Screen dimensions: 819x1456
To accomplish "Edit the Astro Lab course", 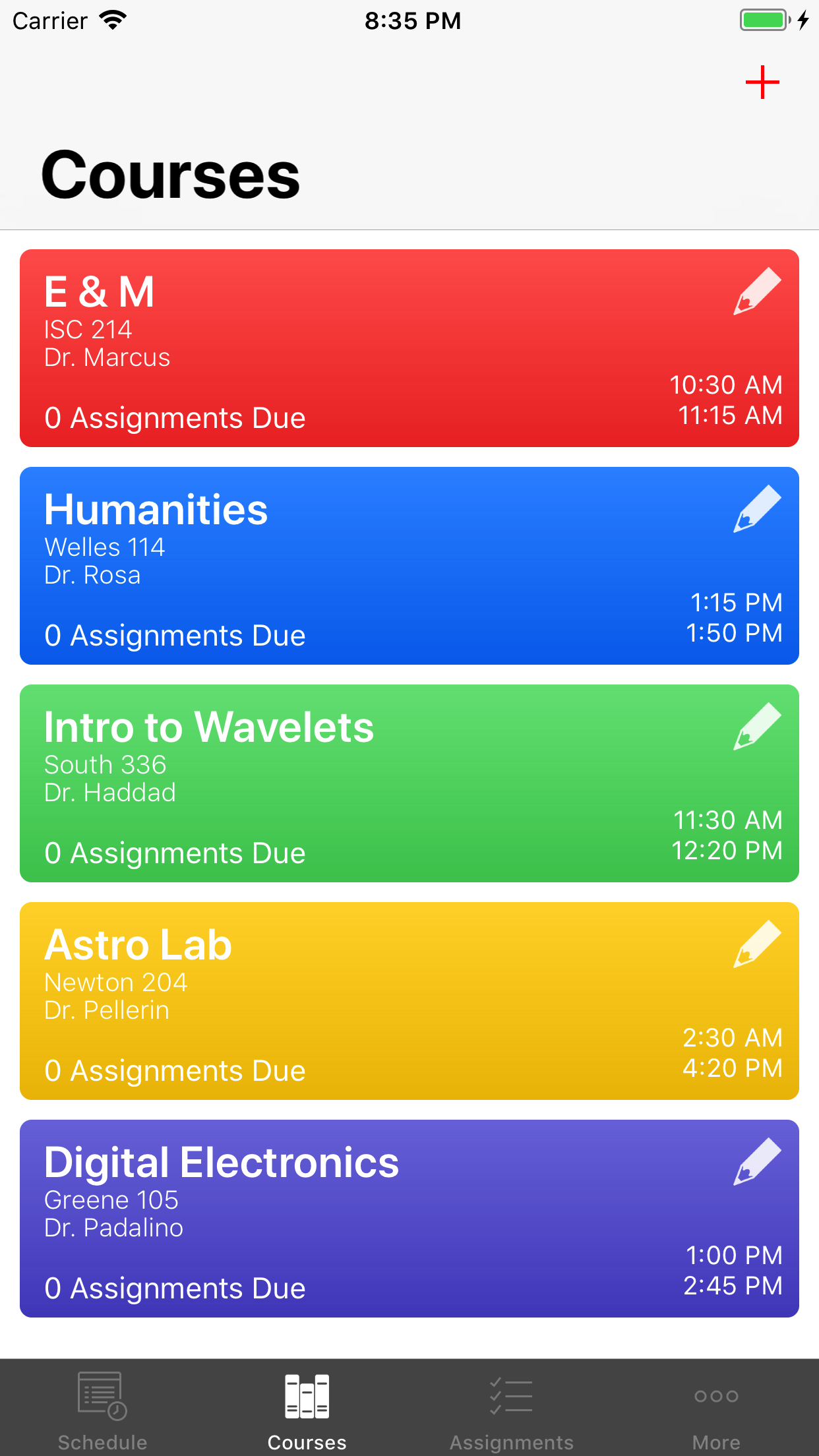I will point(757,944).
